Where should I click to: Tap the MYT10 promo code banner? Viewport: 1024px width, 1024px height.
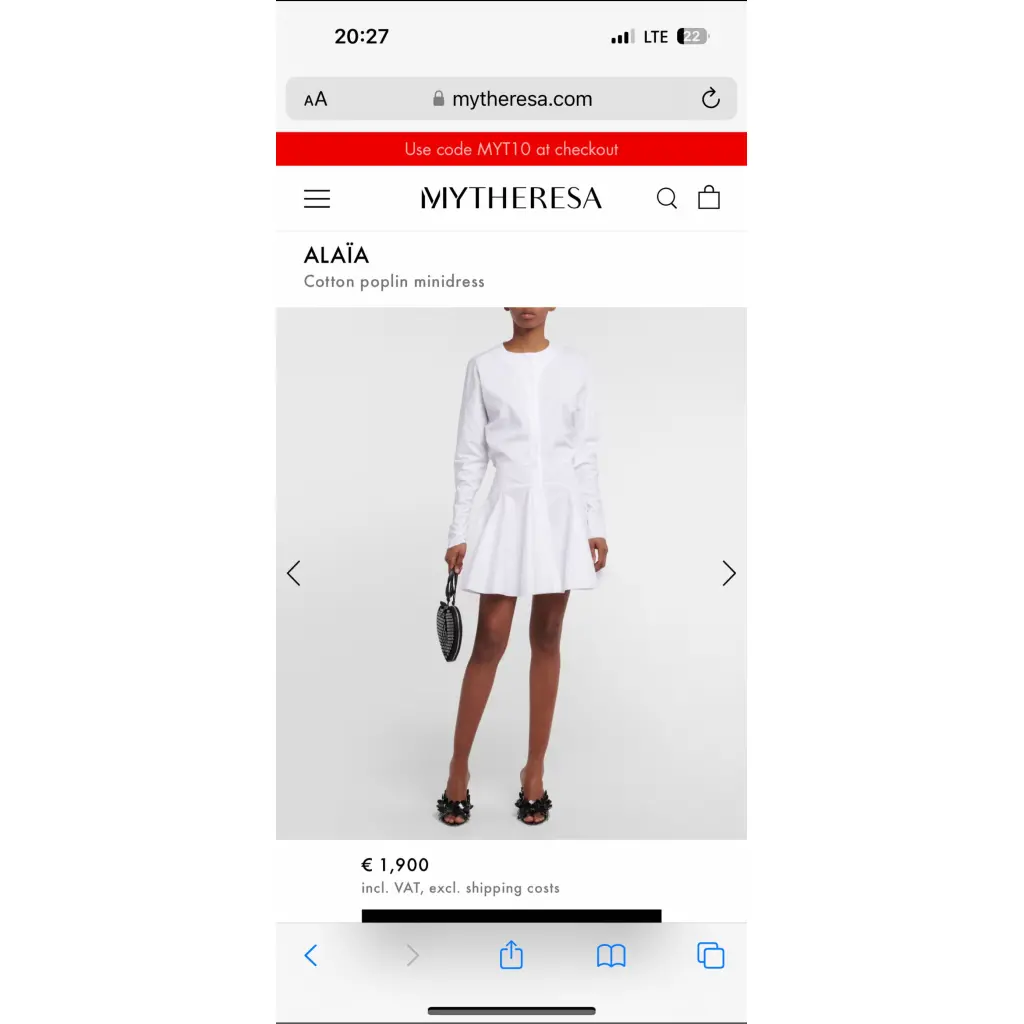(x=511, y=149)
